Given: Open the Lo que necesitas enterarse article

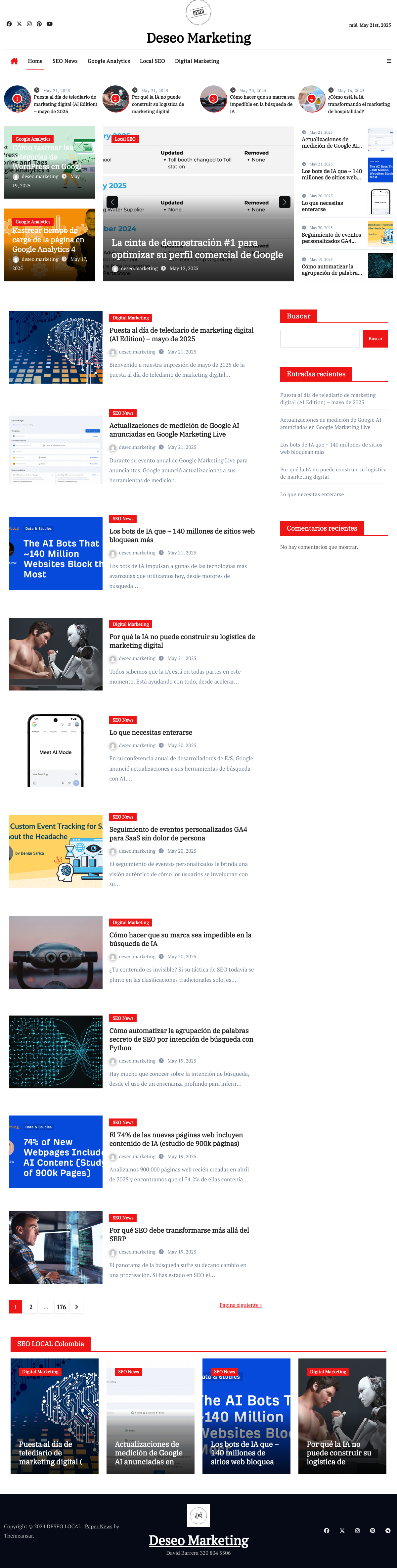Looking at the screenshot, I should pyautogui.click(x=150, y=732).
